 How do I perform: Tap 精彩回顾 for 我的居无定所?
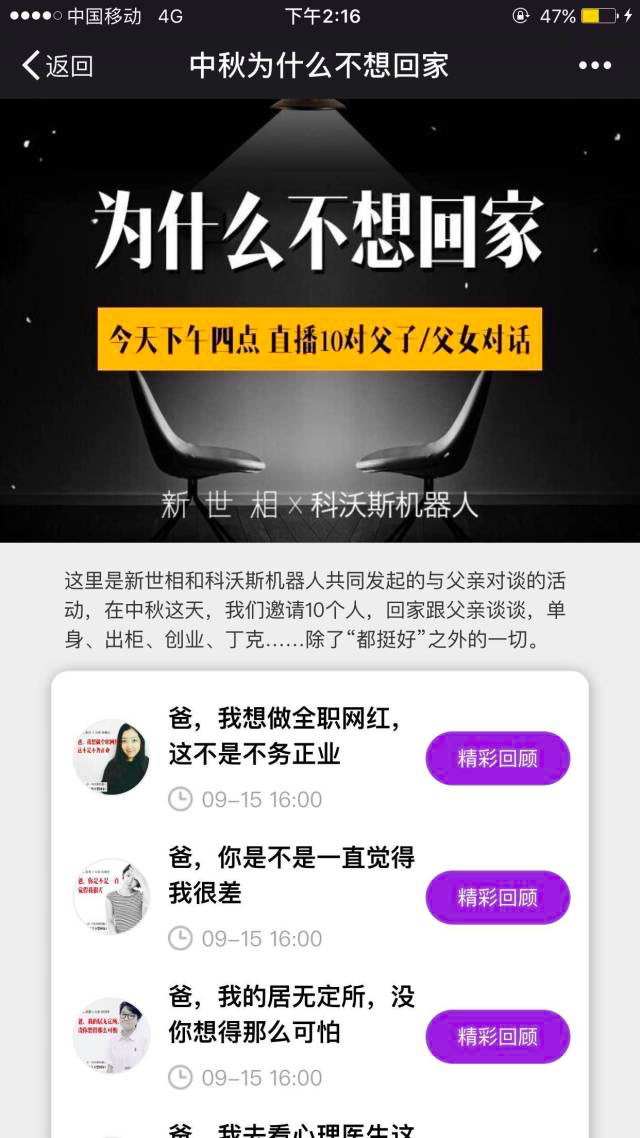497,1036
